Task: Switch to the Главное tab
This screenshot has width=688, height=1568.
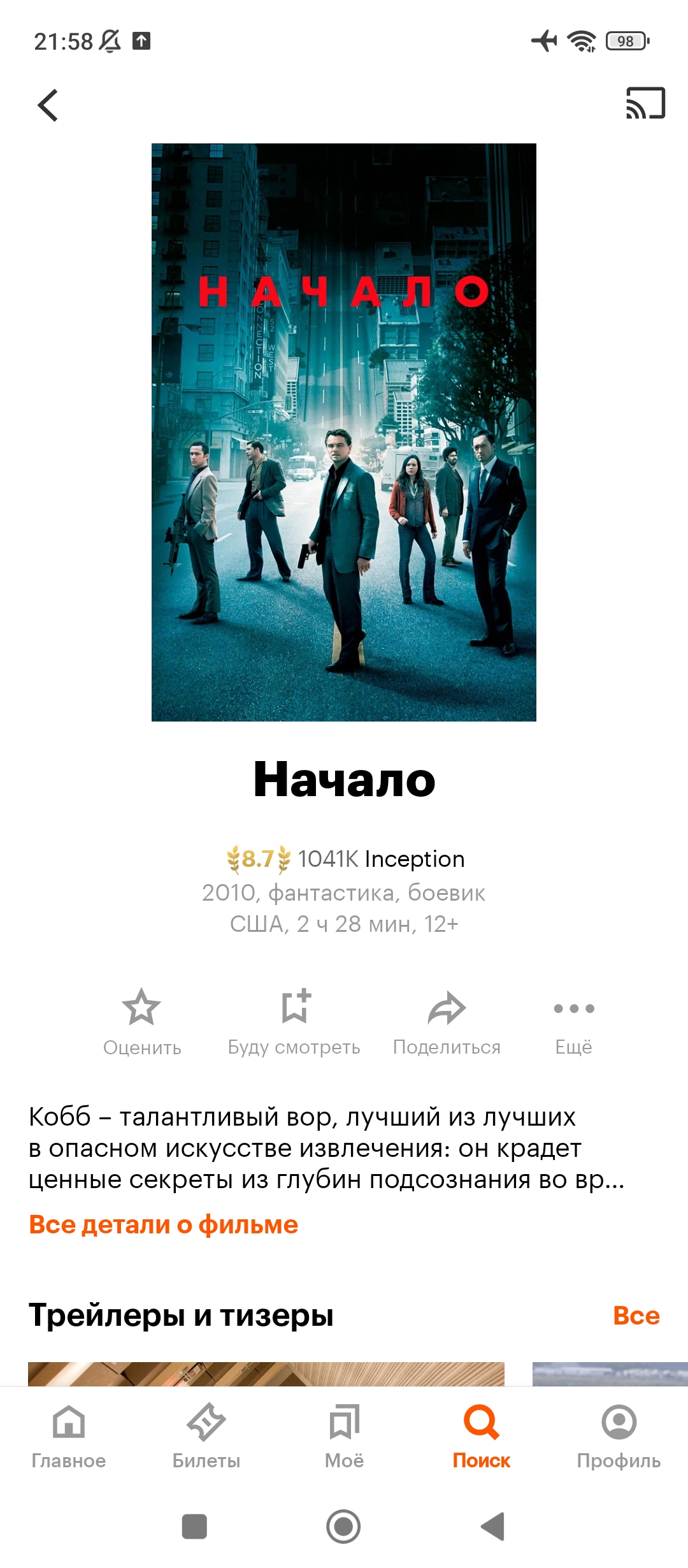Action: point(69,1437)
